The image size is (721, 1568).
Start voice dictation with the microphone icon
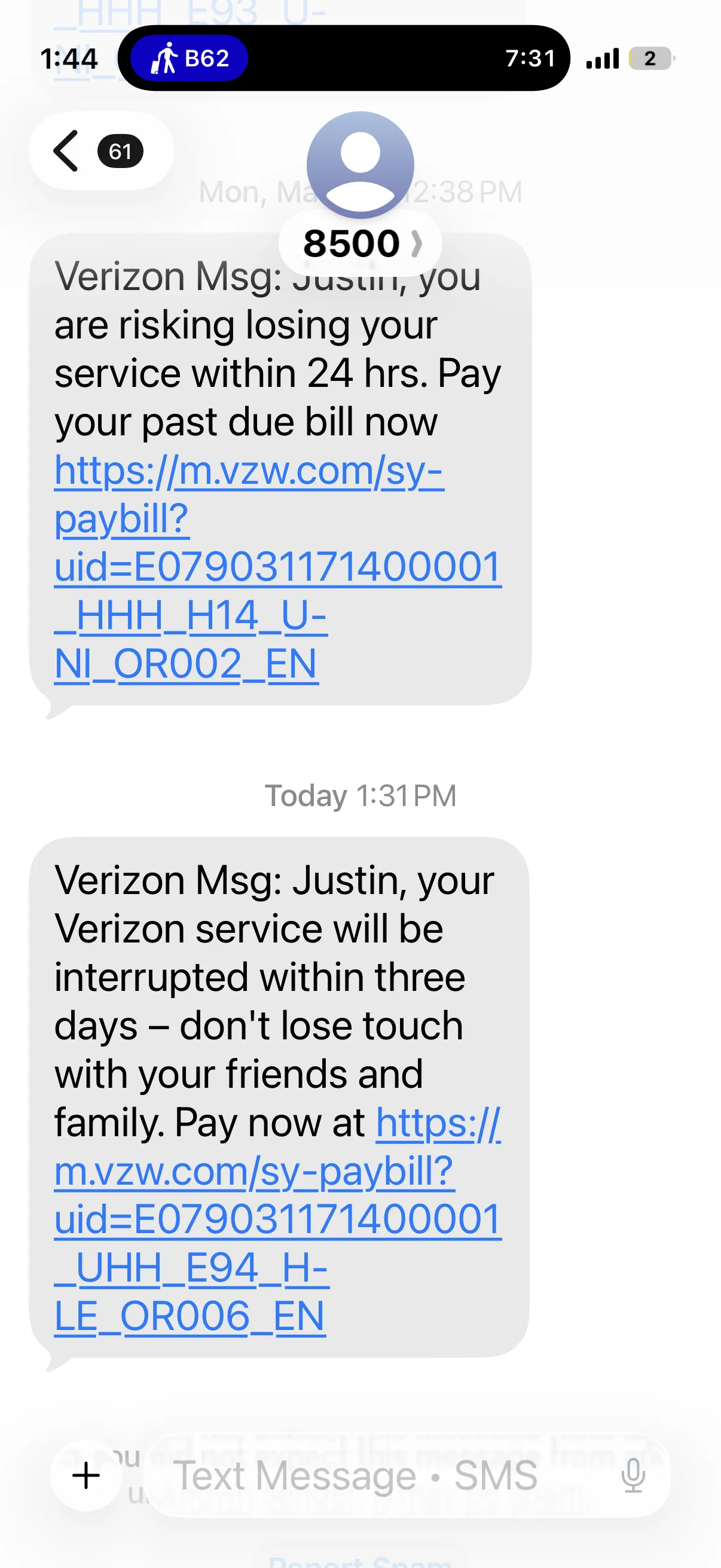633,1475
